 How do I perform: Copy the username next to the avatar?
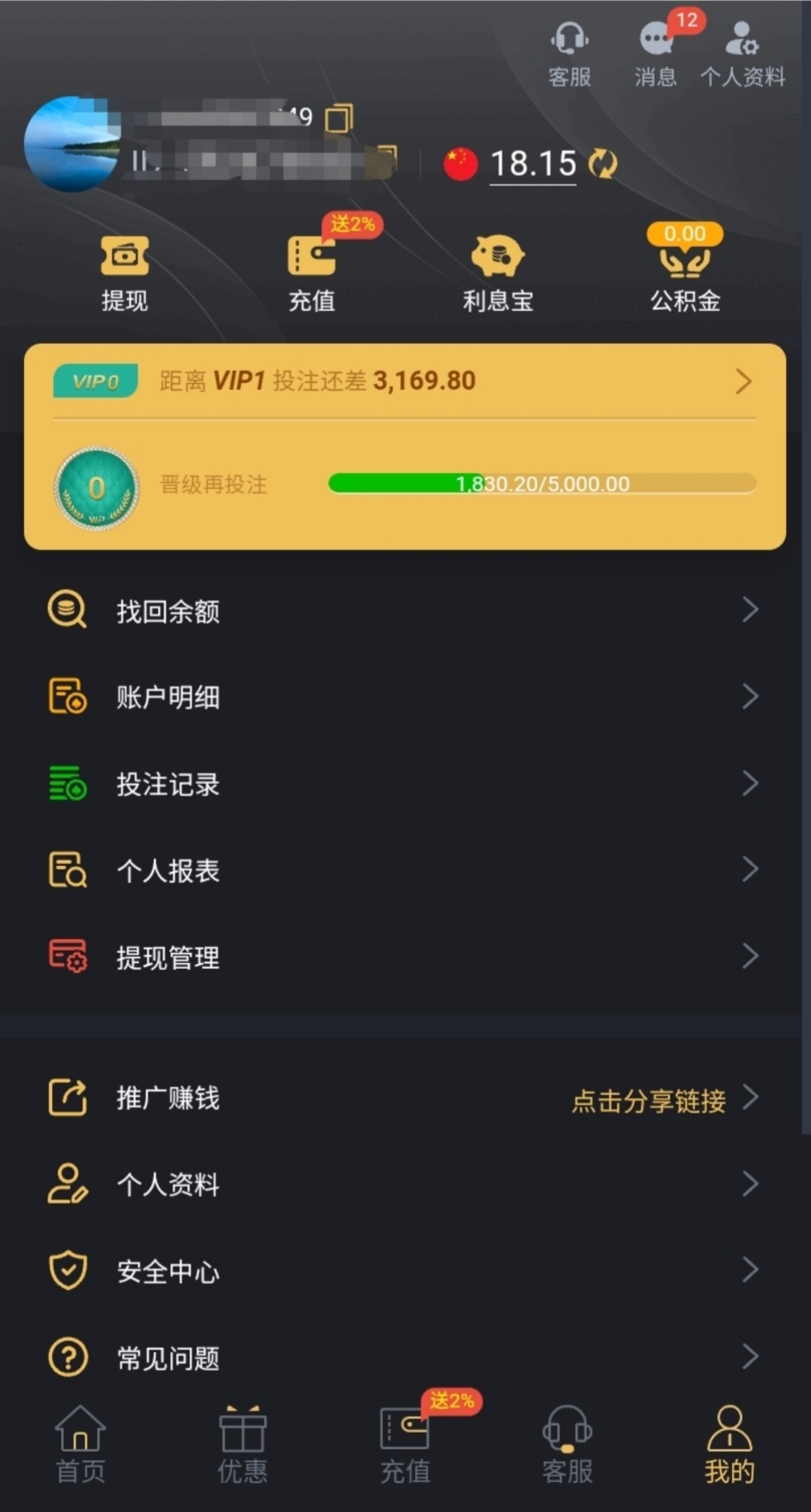click(339, 118)
